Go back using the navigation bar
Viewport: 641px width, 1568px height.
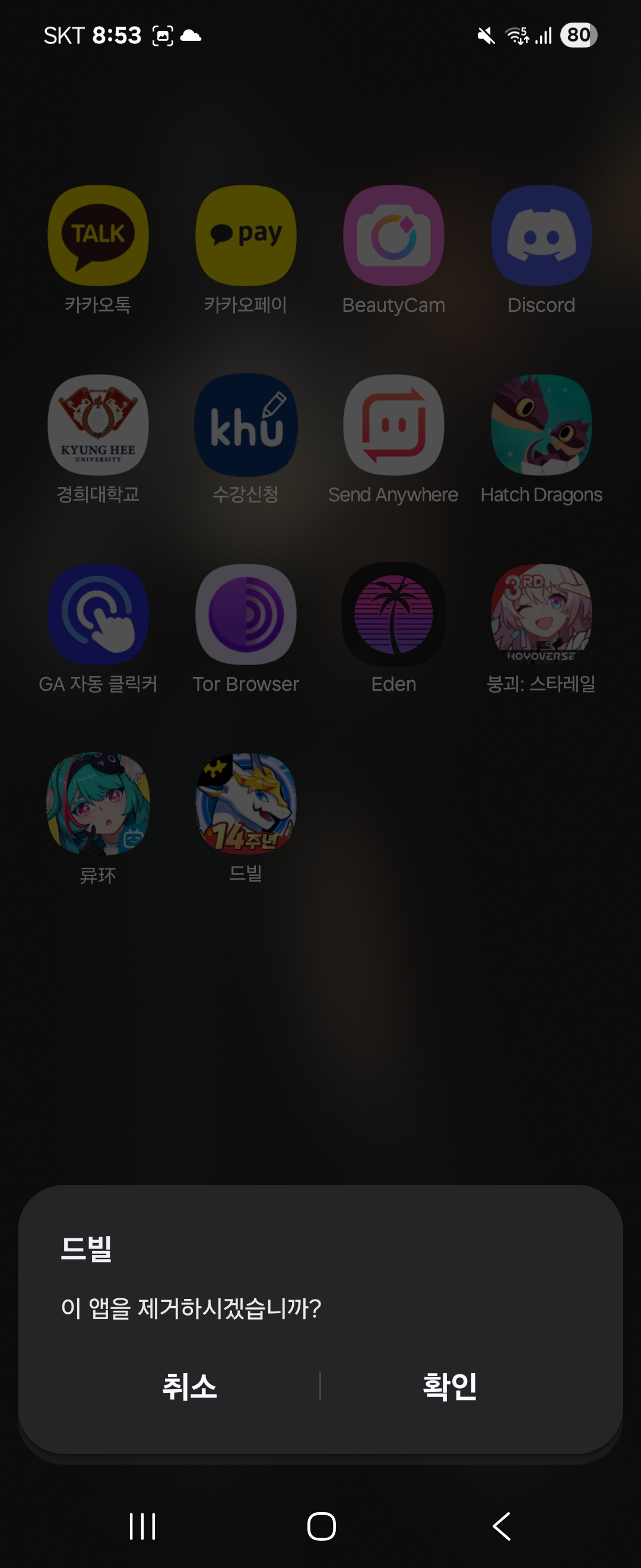pos(502,1526)
